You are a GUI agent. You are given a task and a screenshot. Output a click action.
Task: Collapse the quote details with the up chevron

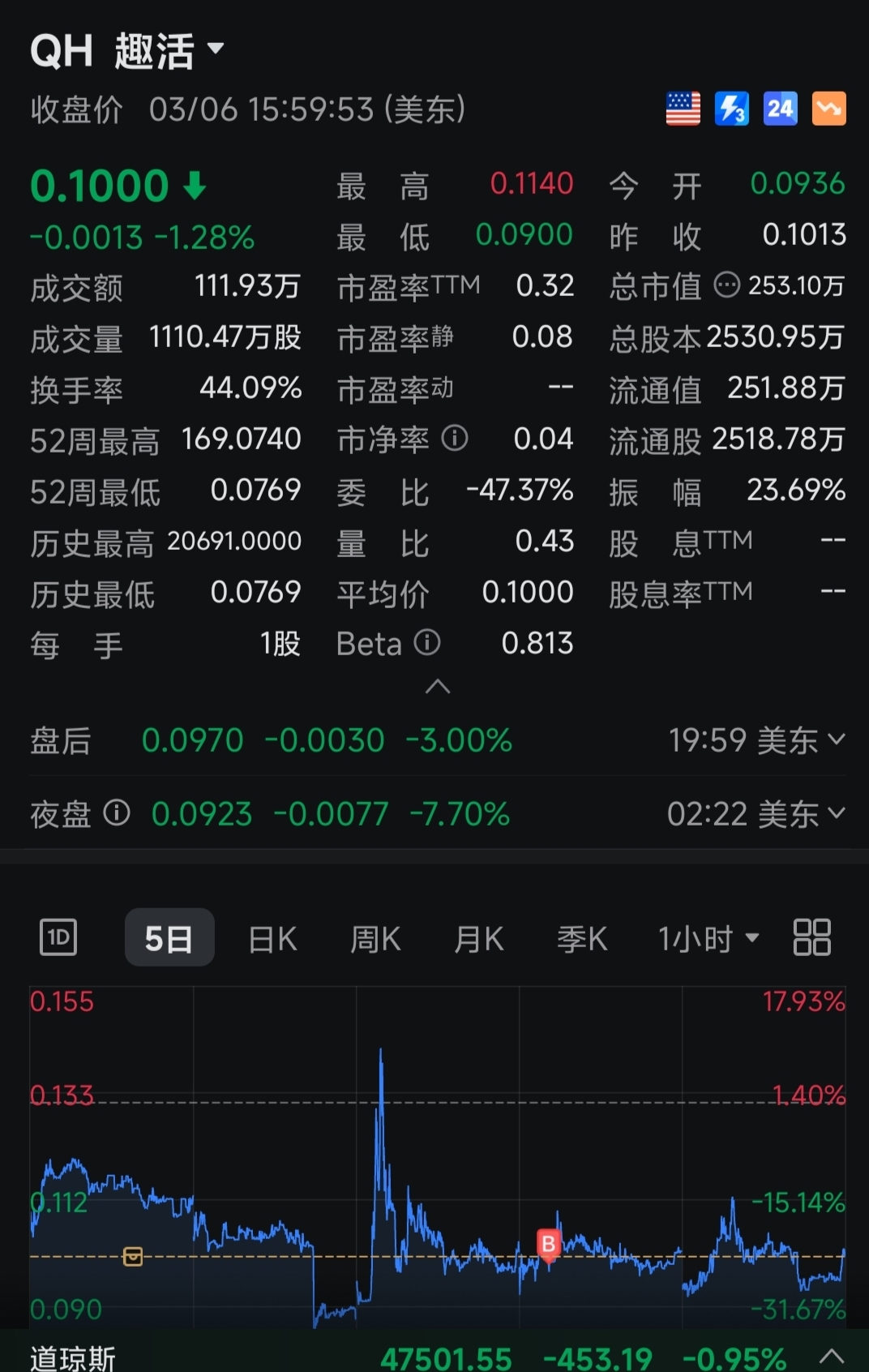[x=438, y=687]
